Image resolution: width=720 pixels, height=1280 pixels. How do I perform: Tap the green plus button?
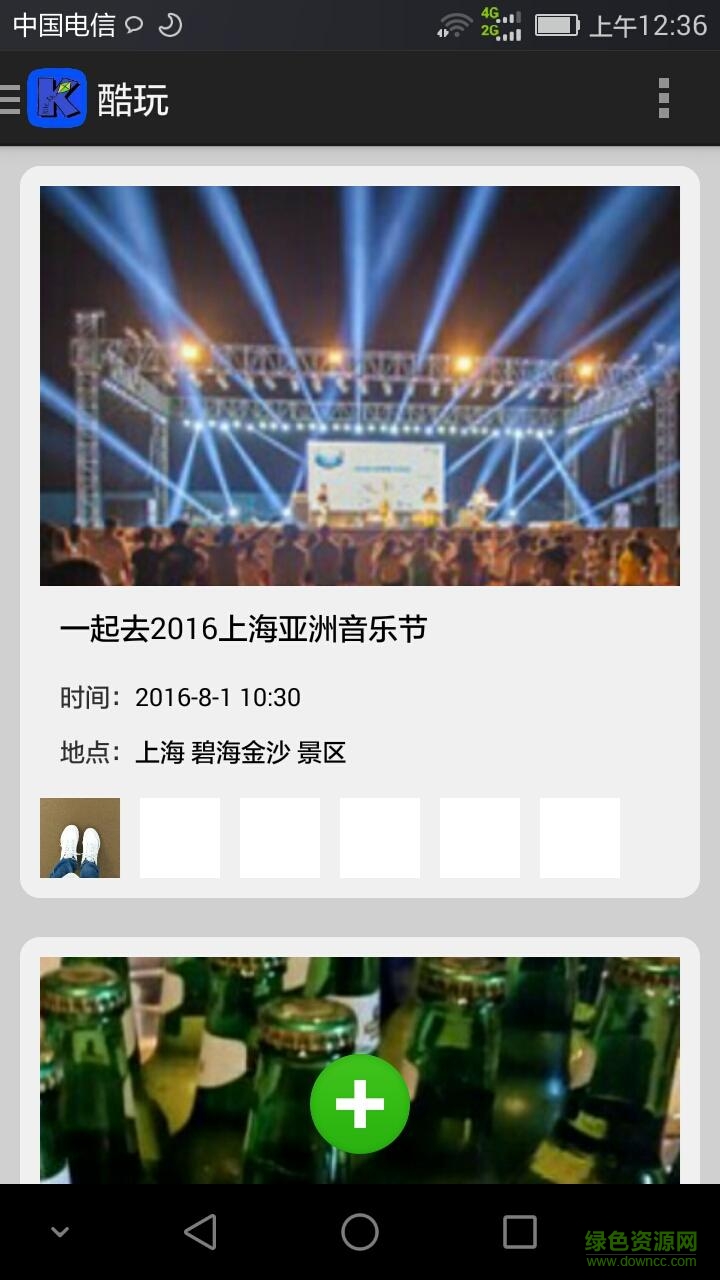360,1104
